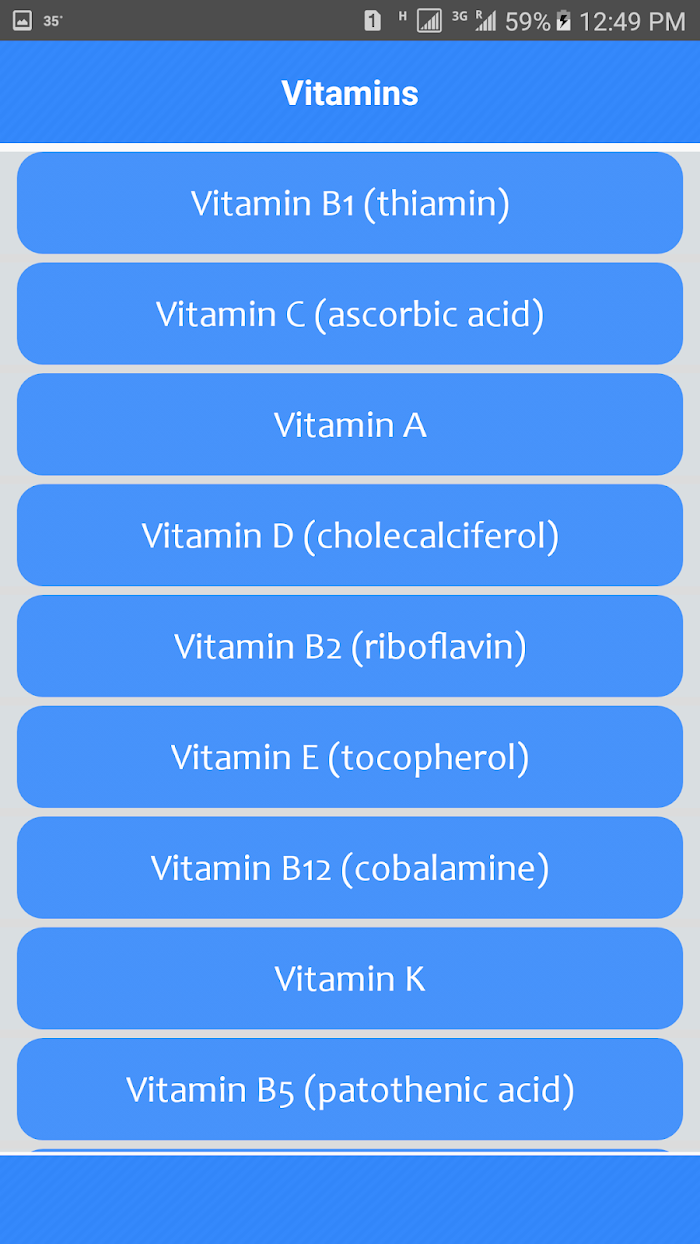Tap the Vitamin A button
700x1244 pixels.
(350, 425)
